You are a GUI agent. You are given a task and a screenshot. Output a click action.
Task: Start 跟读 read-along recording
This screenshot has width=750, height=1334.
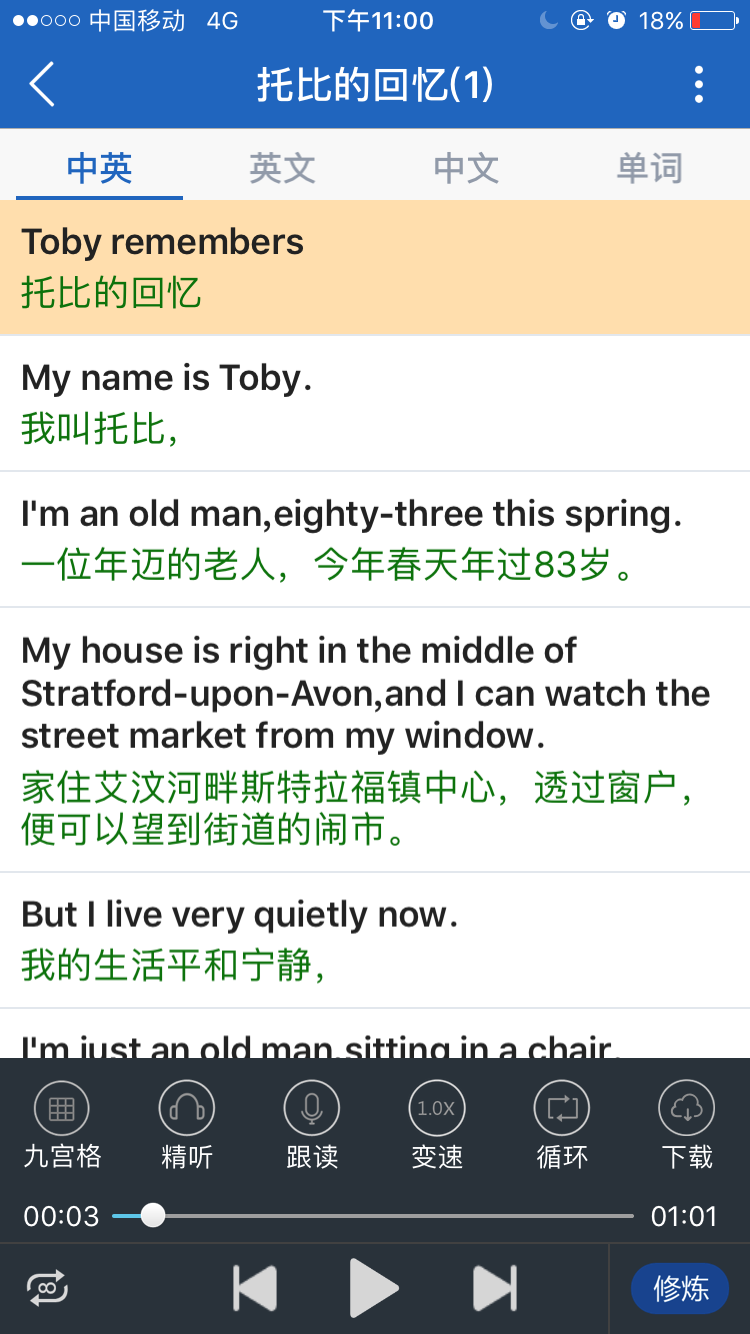[312, 1125]
